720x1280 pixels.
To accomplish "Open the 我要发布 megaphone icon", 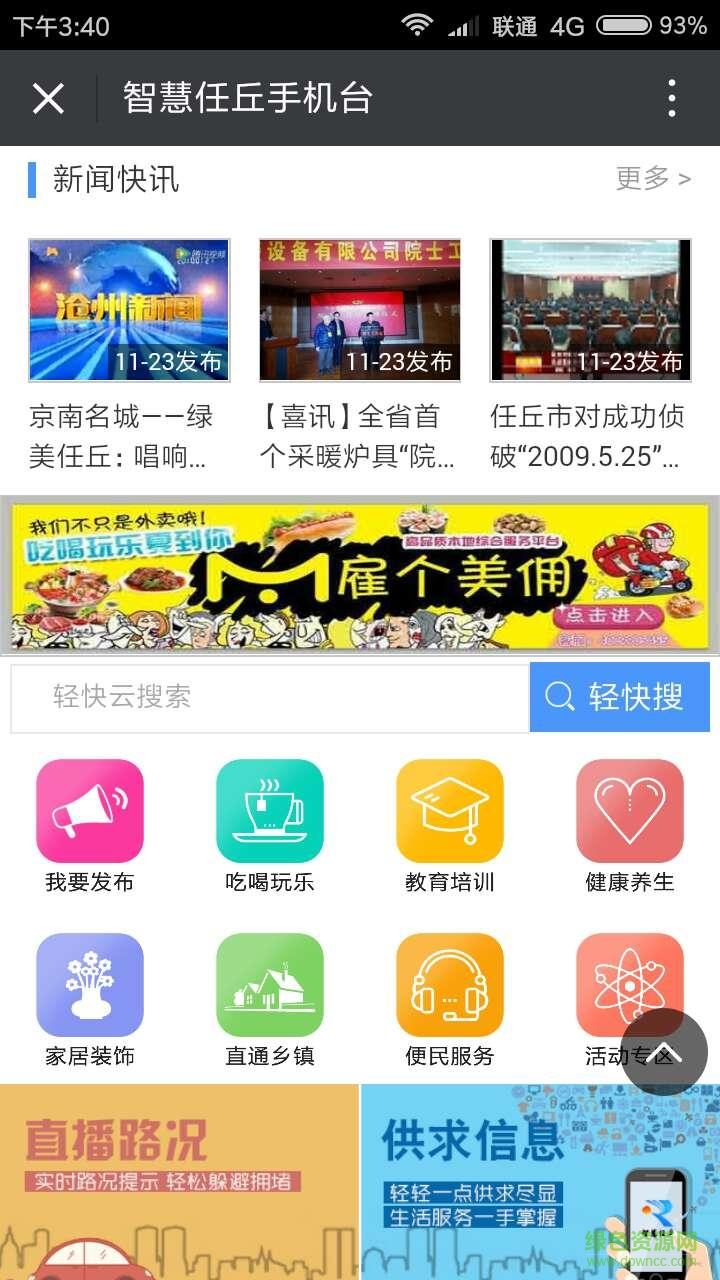I will (x=92, y=808).
